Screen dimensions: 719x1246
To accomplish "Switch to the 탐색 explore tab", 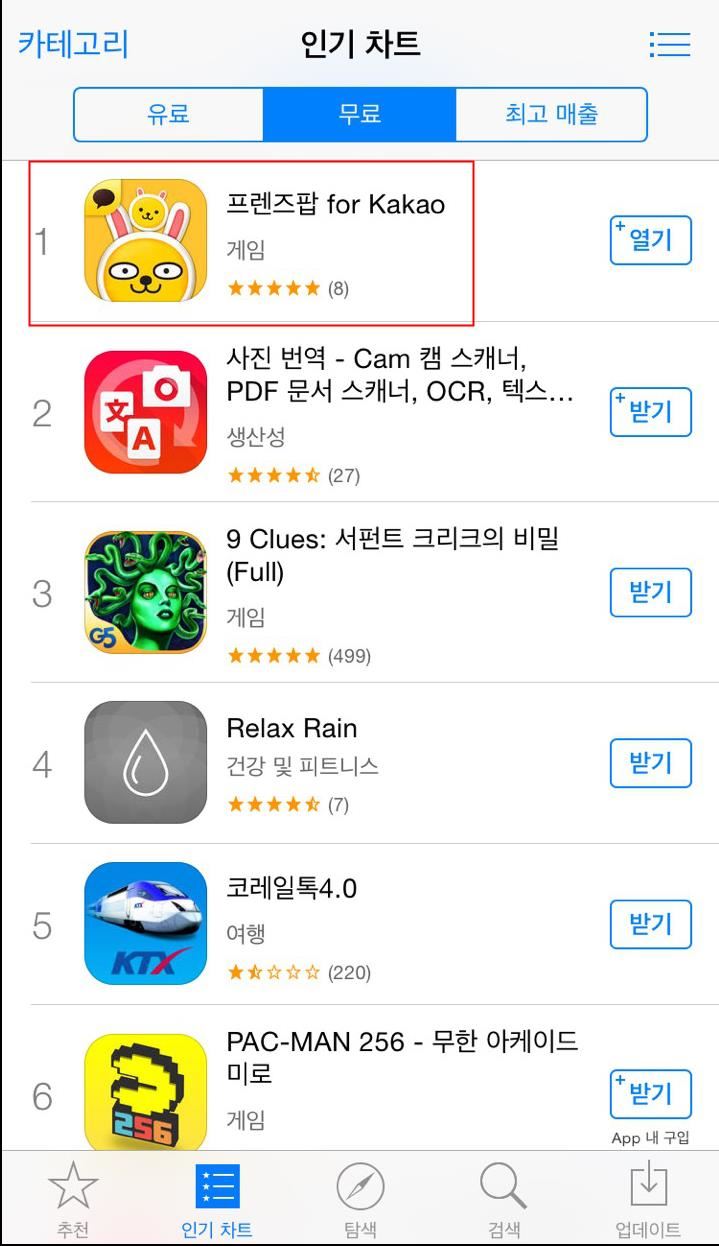I will point(360,1200).
